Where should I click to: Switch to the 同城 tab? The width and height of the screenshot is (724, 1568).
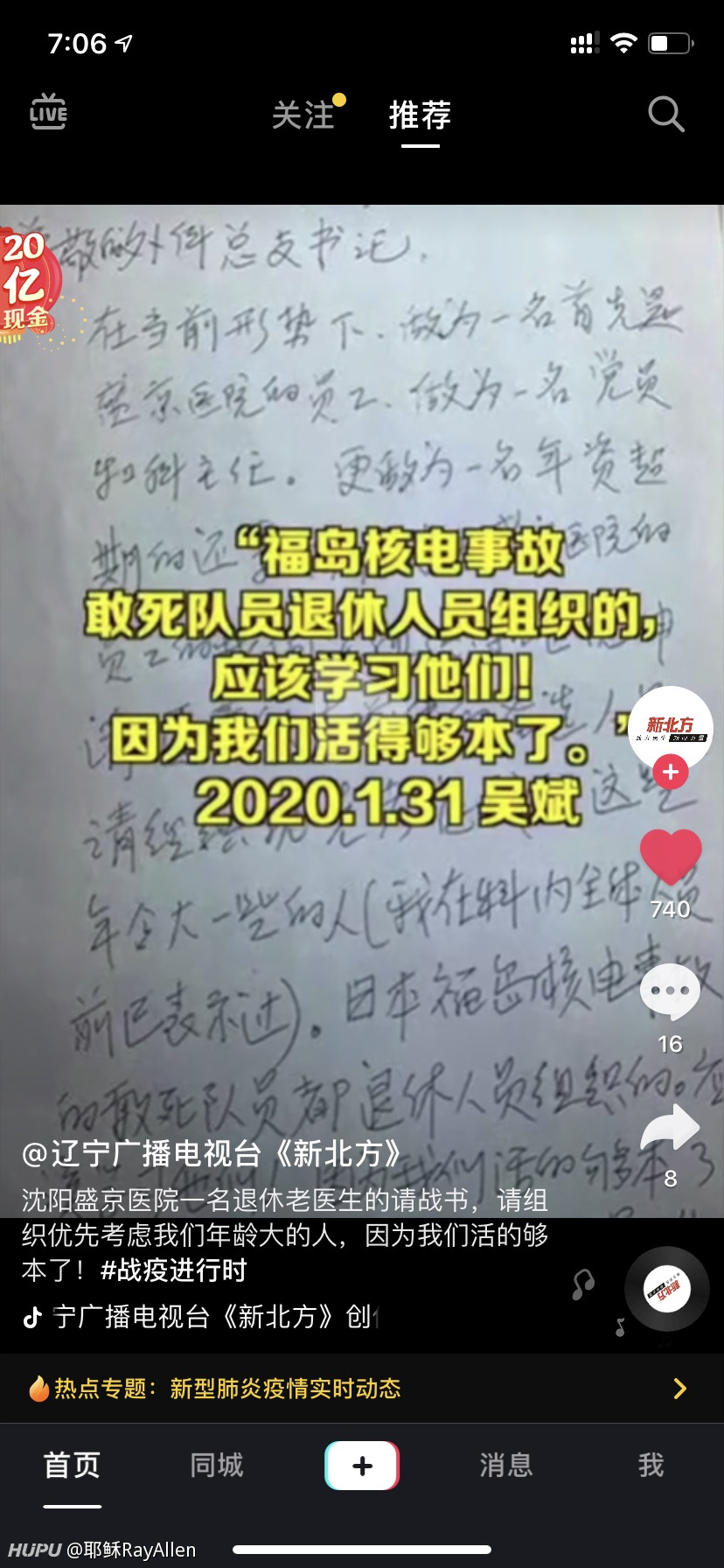[x=217, y=1466]
